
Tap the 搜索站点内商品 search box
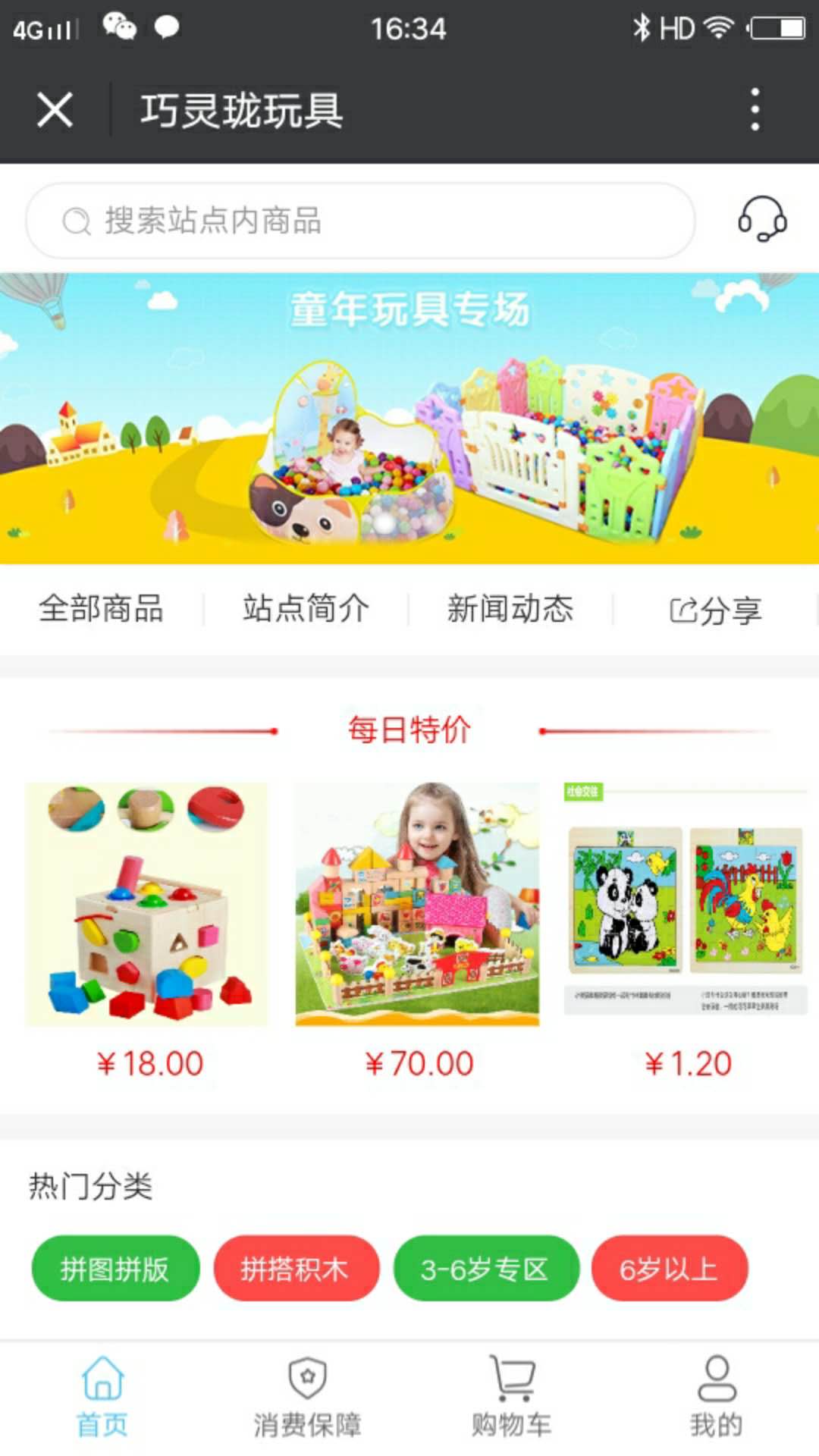pos(360,221)
